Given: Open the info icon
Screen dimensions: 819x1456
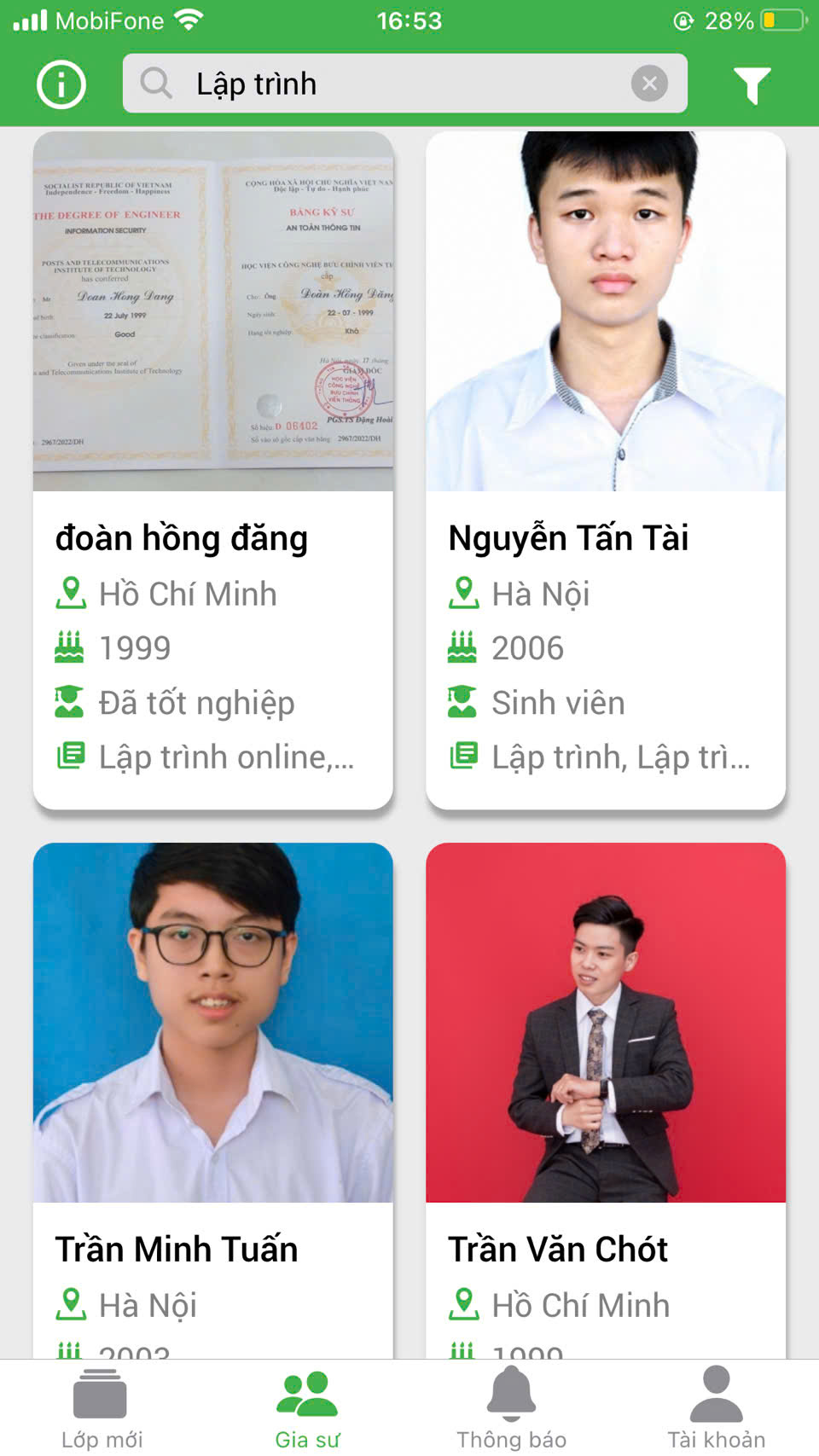Looking at the screenshot, I should click(x=61, y=84).
